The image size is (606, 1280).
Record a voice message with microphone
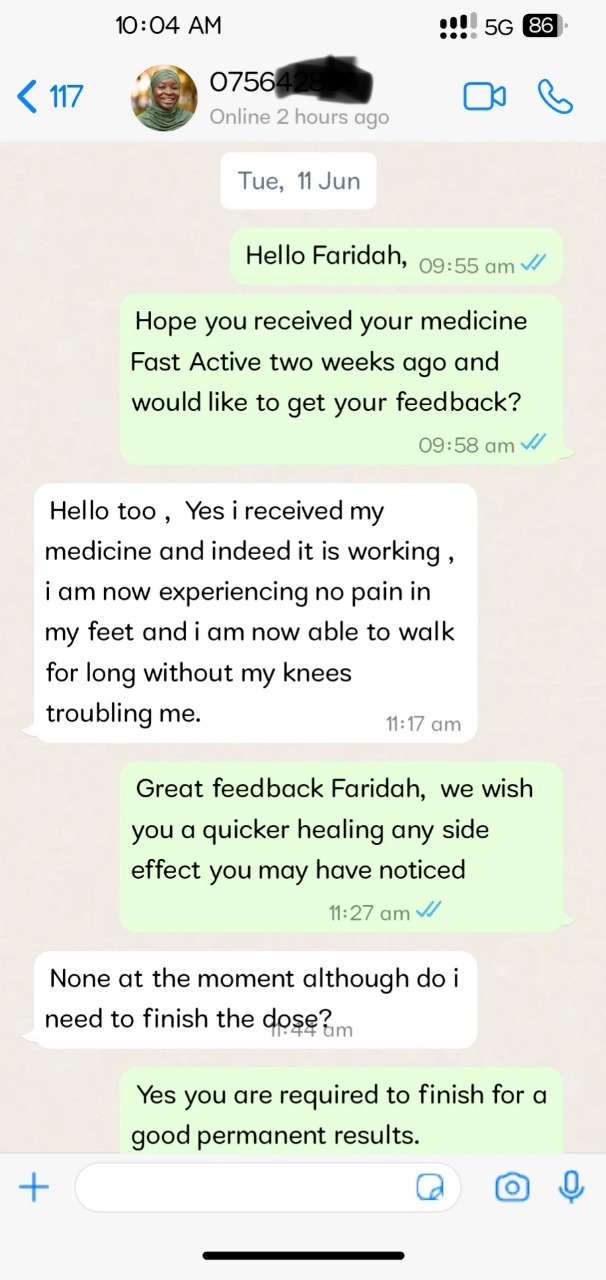click(x=572, y=1188)
